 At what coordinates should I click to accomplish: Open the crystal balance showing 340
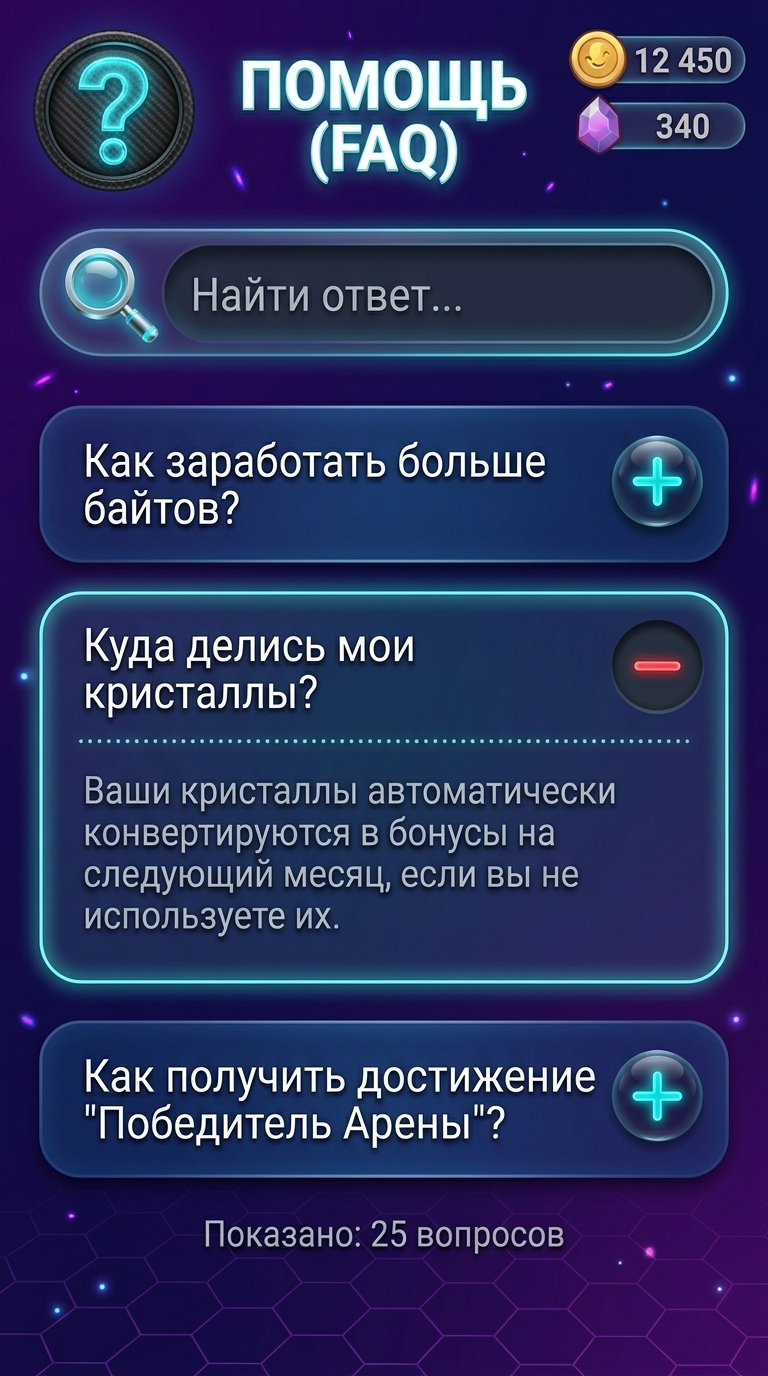point(660,127)
